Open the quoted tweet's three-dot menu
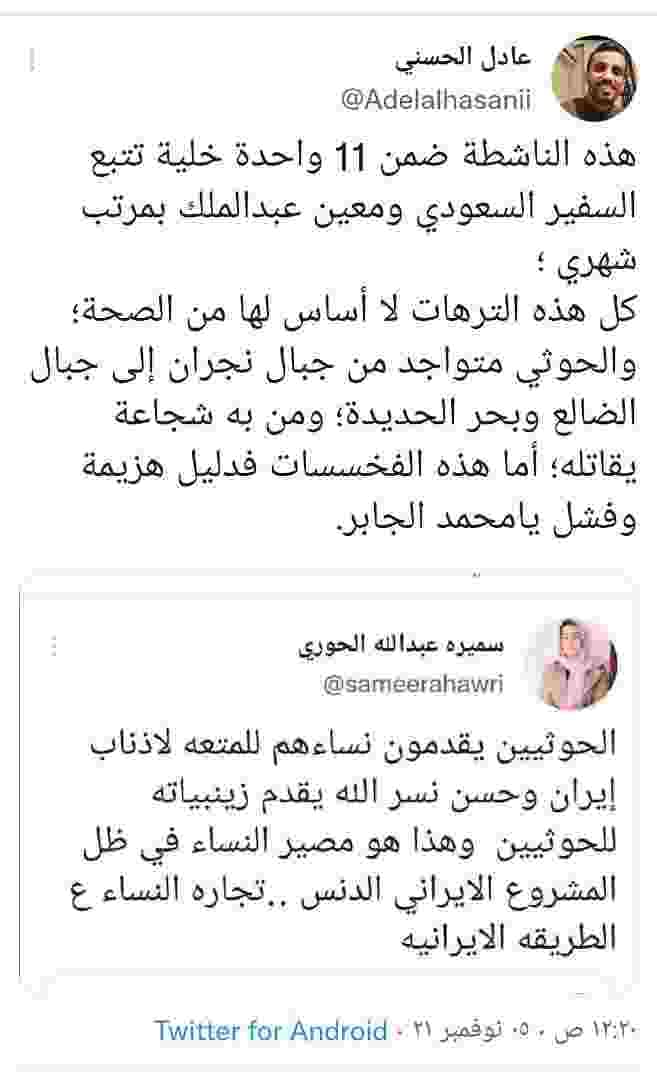Screen dimensions: 657x1080 [54, 645]
